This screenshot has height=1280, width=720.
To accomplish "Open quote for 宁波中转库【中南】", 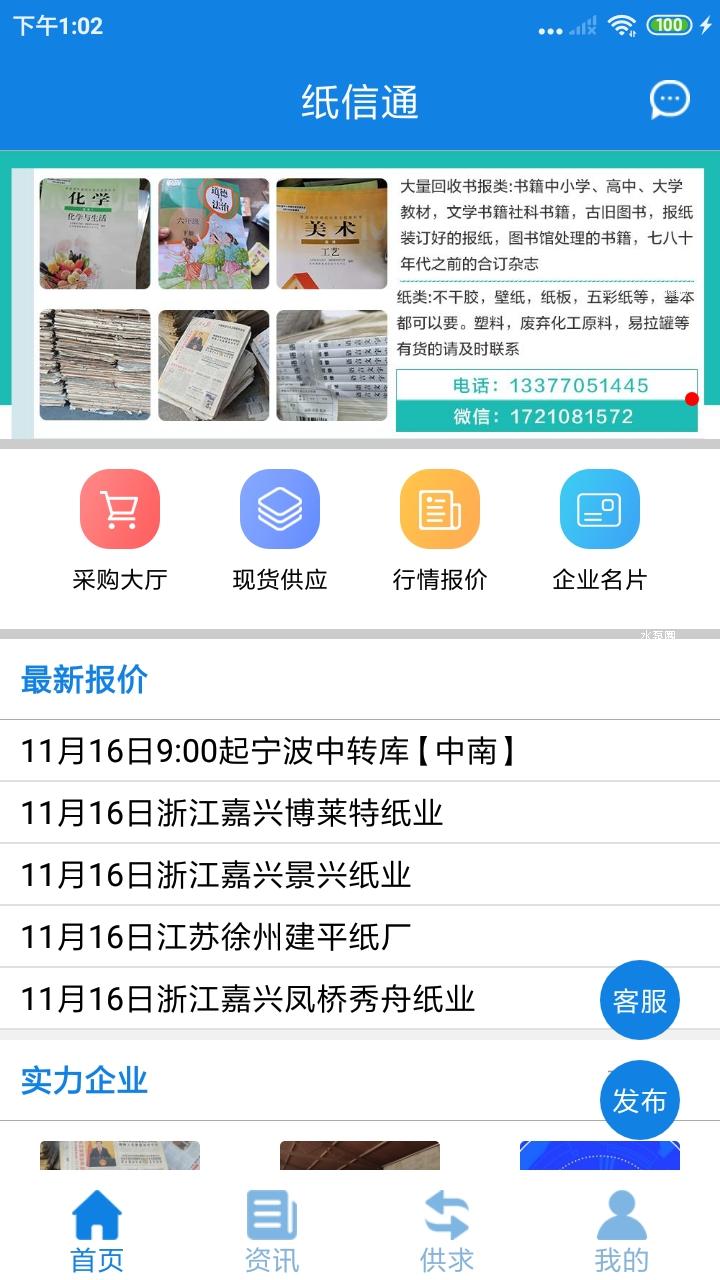I will pyautogui.click(x=270, y=751).
